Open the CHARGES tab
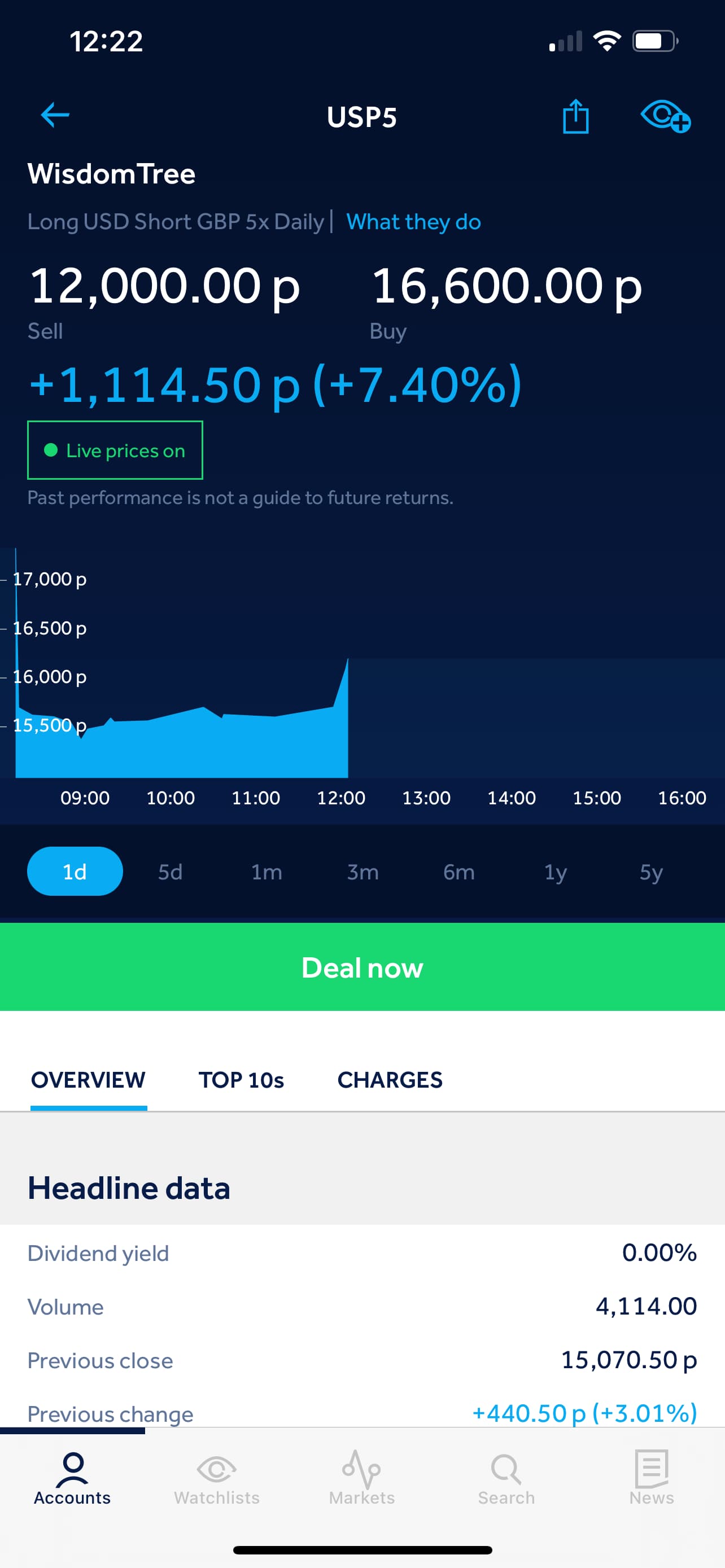Image resolution: width=725 pixels, height=1568 pixels. [390, 1080]
